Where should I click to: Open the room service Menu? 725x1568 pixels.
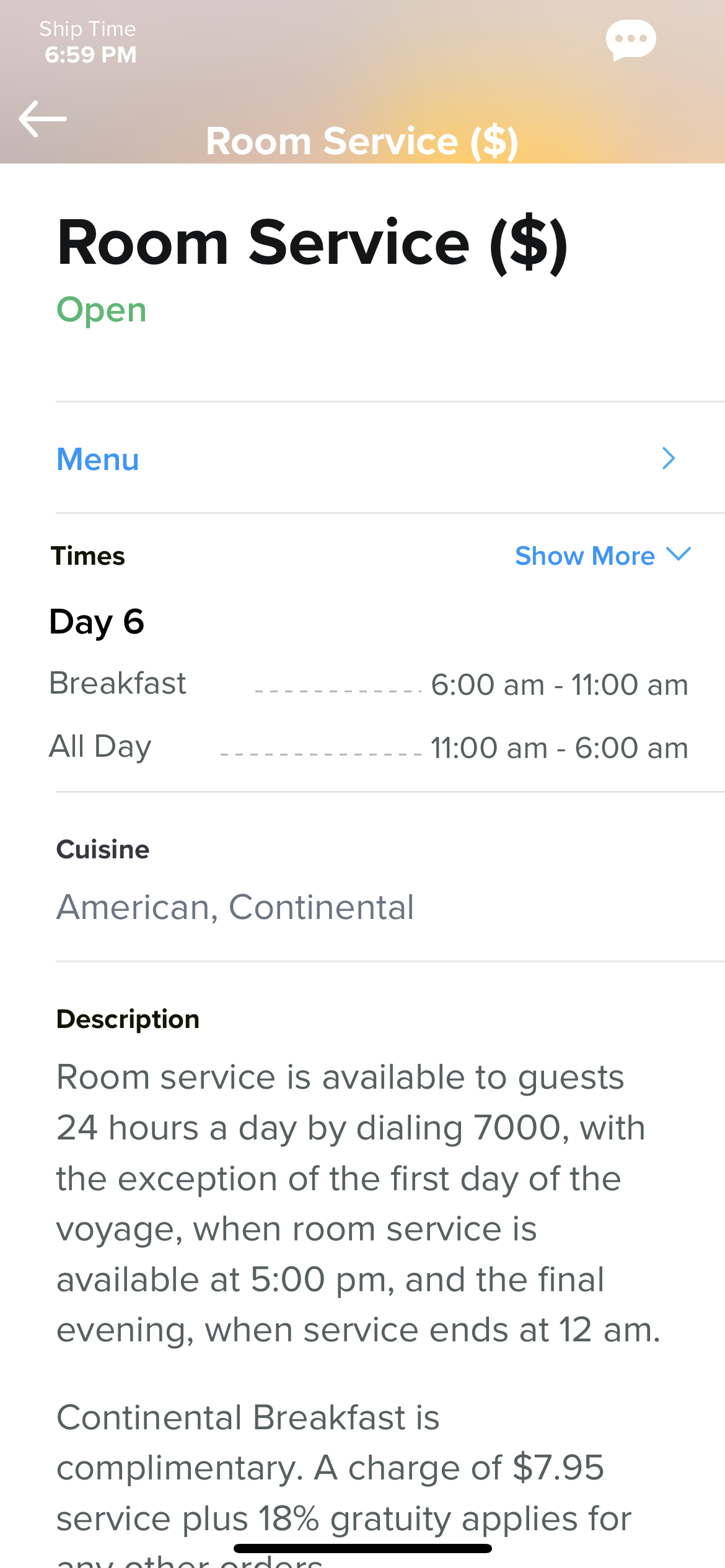(x=390, y=458)
